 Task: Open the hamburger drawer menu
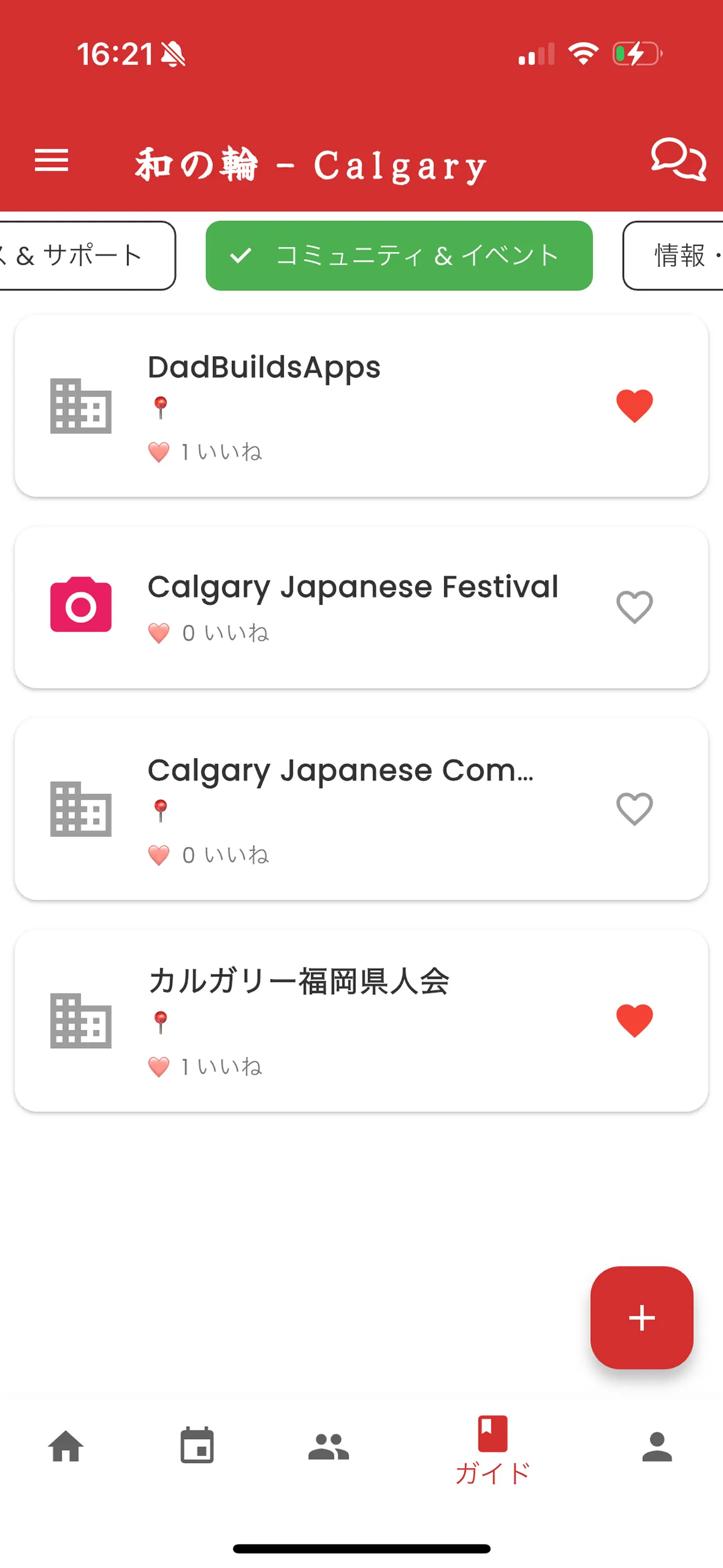51,161
